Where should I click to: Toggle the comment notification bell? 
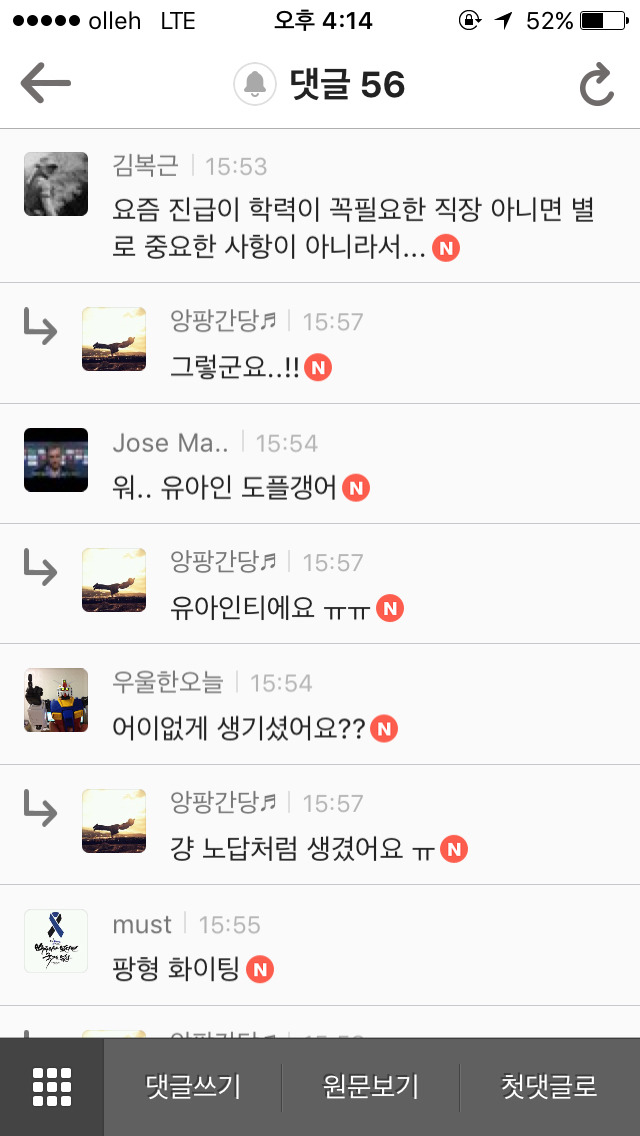tap(255, 84)
